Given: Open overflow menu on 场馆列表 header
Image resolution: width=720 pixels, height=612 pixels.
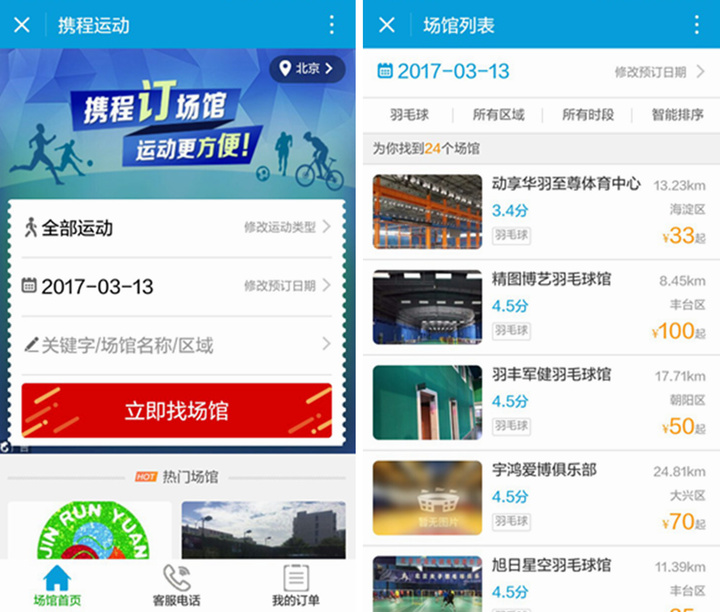Looking at the screenshot, I should point(697,25).
